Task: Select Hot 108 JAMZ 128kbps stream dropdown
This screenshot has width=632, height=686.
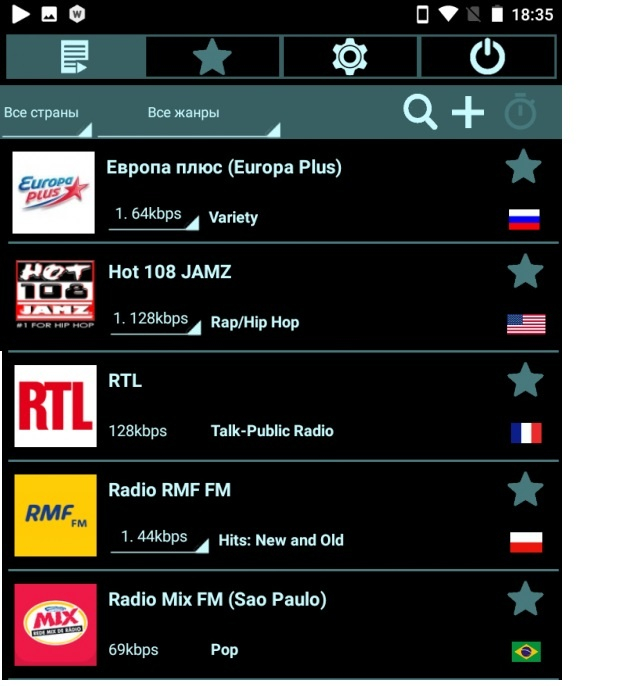Action: pos(155,319)
